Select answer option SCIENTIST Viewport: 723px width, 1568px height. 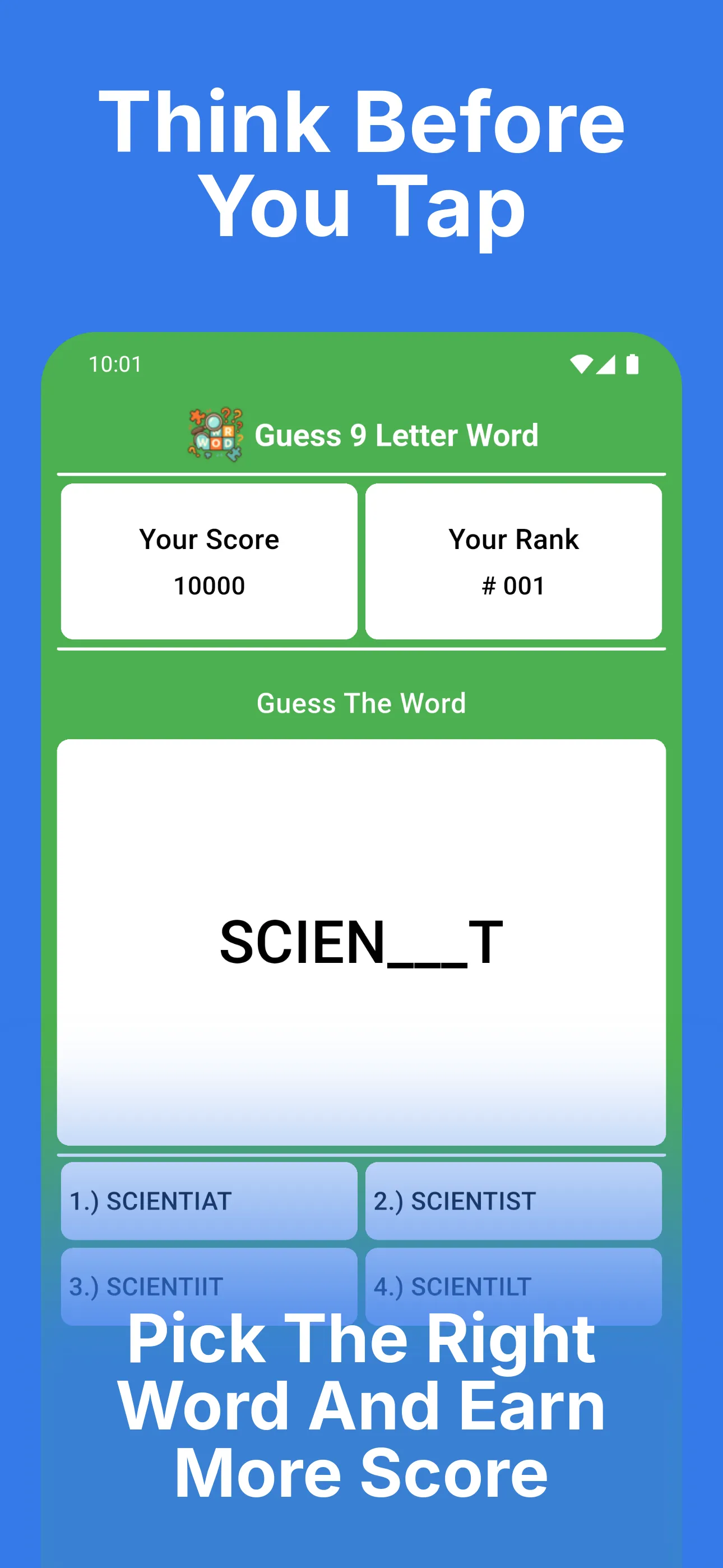coord(515,1200)
